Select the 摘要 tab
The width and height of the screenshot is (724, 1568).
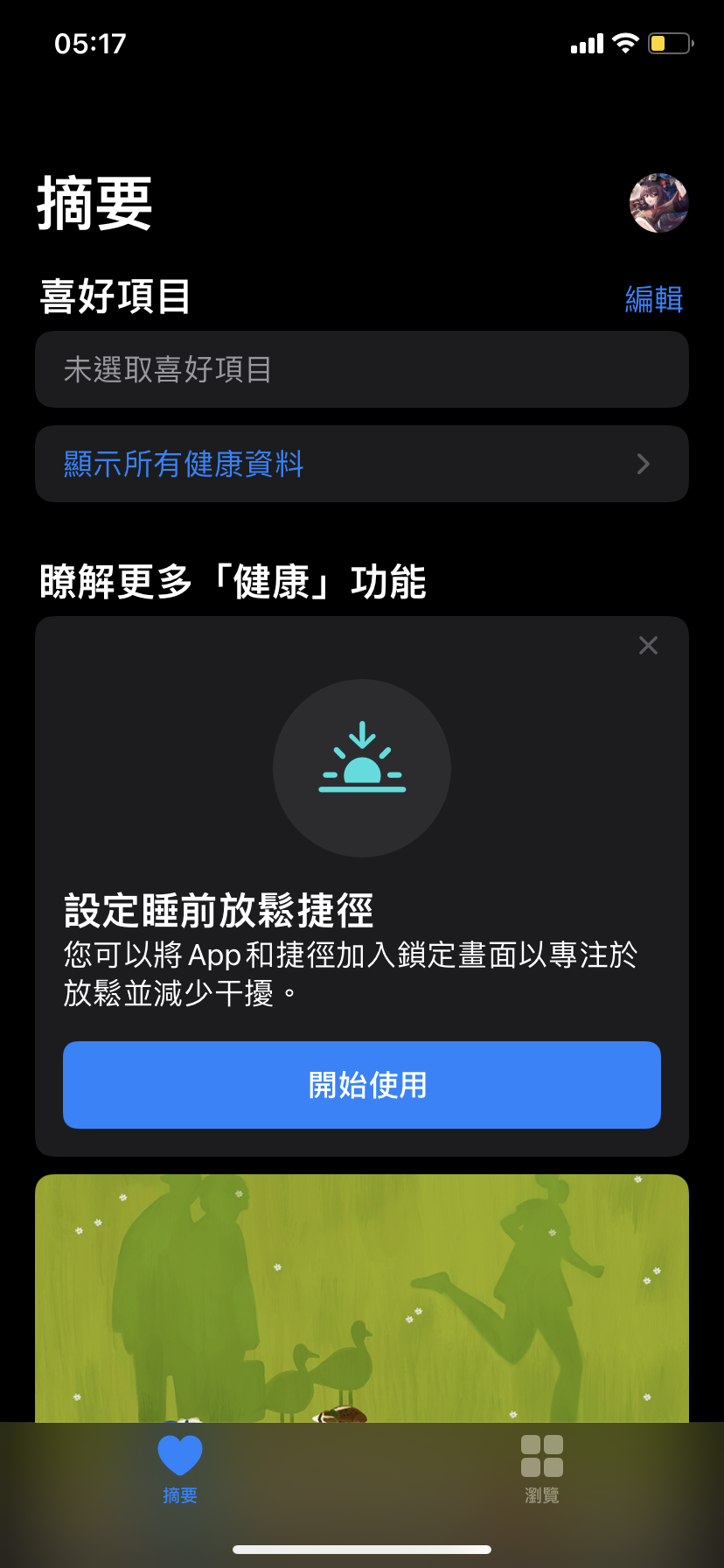[x=180, y=1468]
